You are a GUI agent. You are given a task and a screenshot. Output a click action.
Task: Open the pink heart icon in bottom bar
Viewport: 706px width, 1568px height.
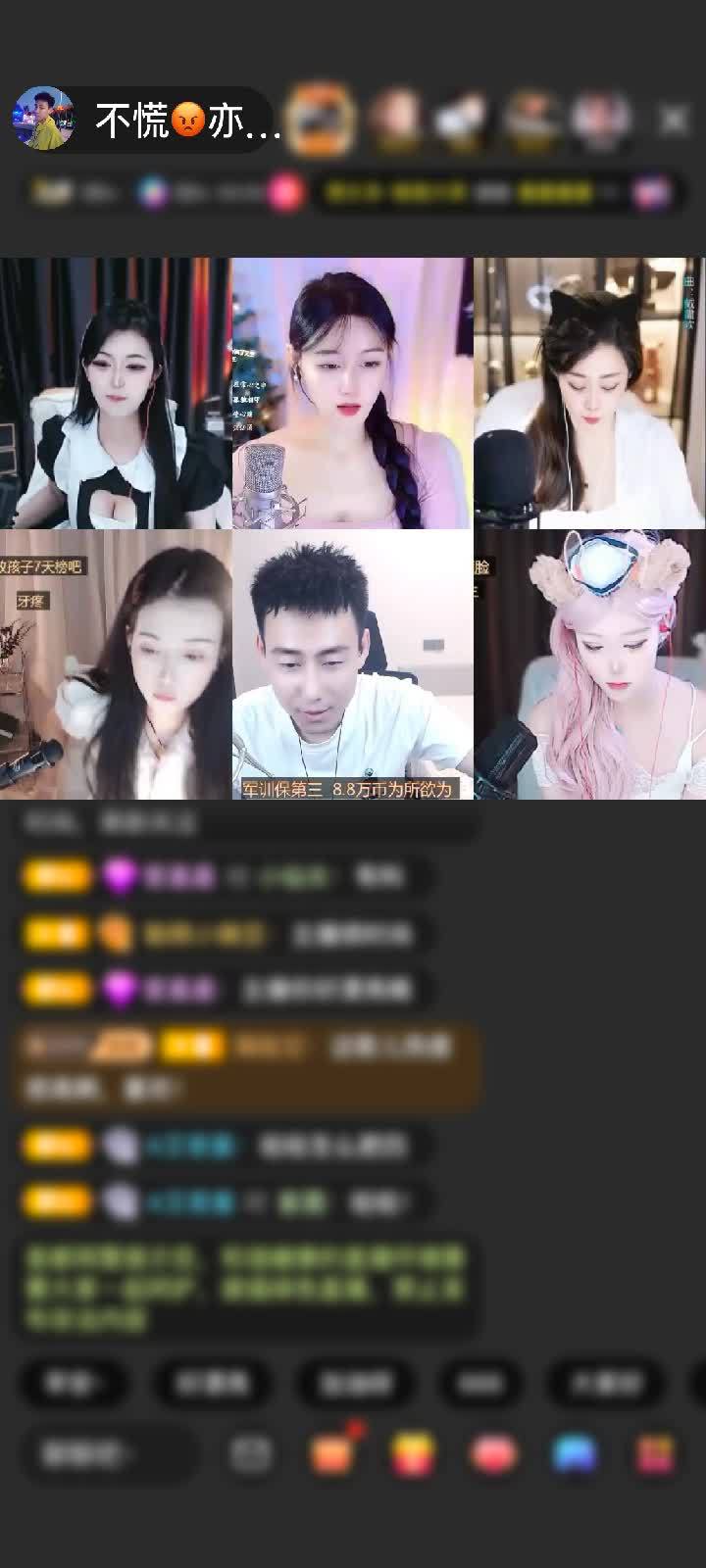click(x=493, y=1453)
